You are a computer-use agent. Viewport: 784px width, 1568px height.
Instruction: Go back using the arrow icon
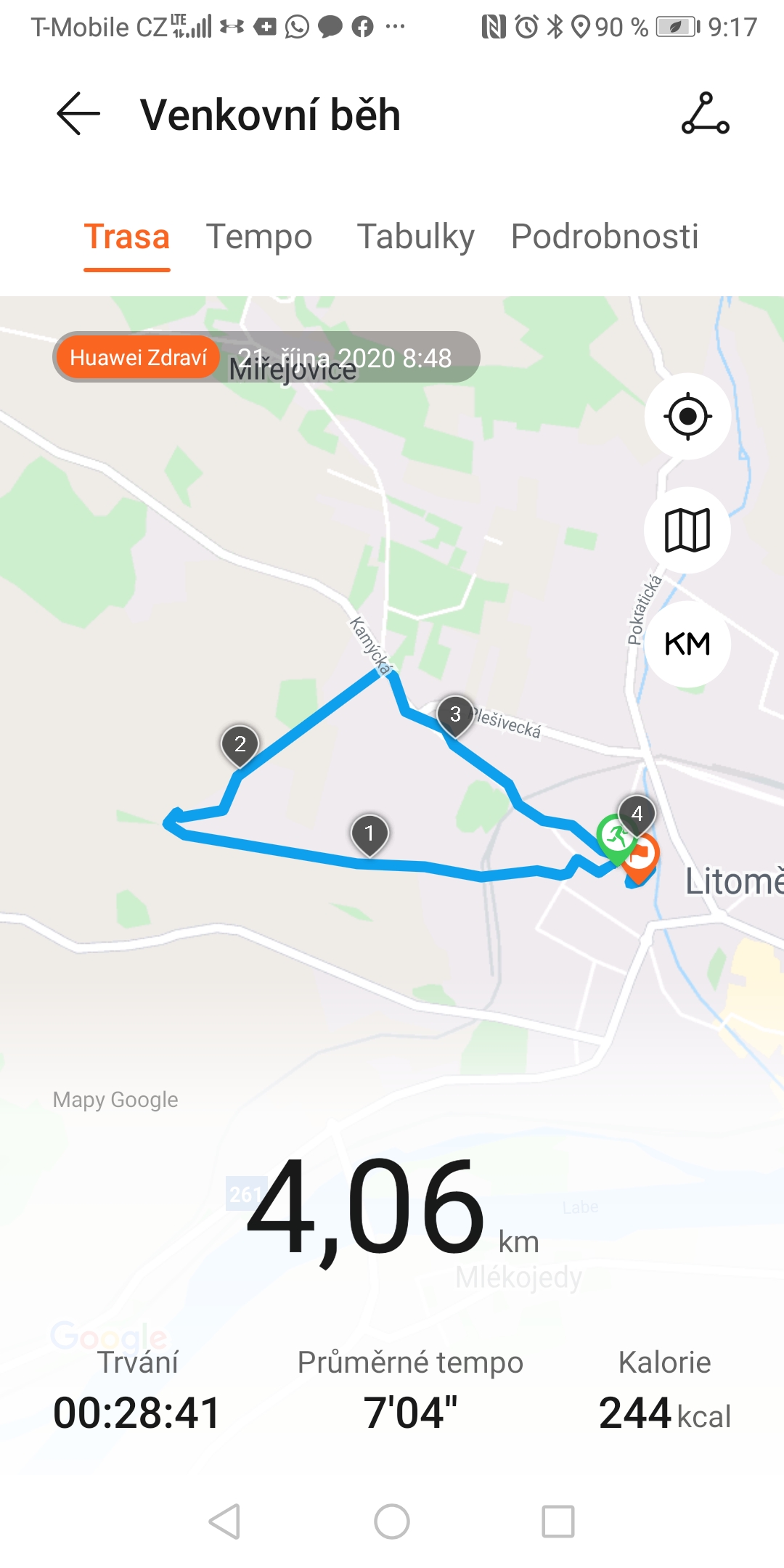[x=78, y=113]
